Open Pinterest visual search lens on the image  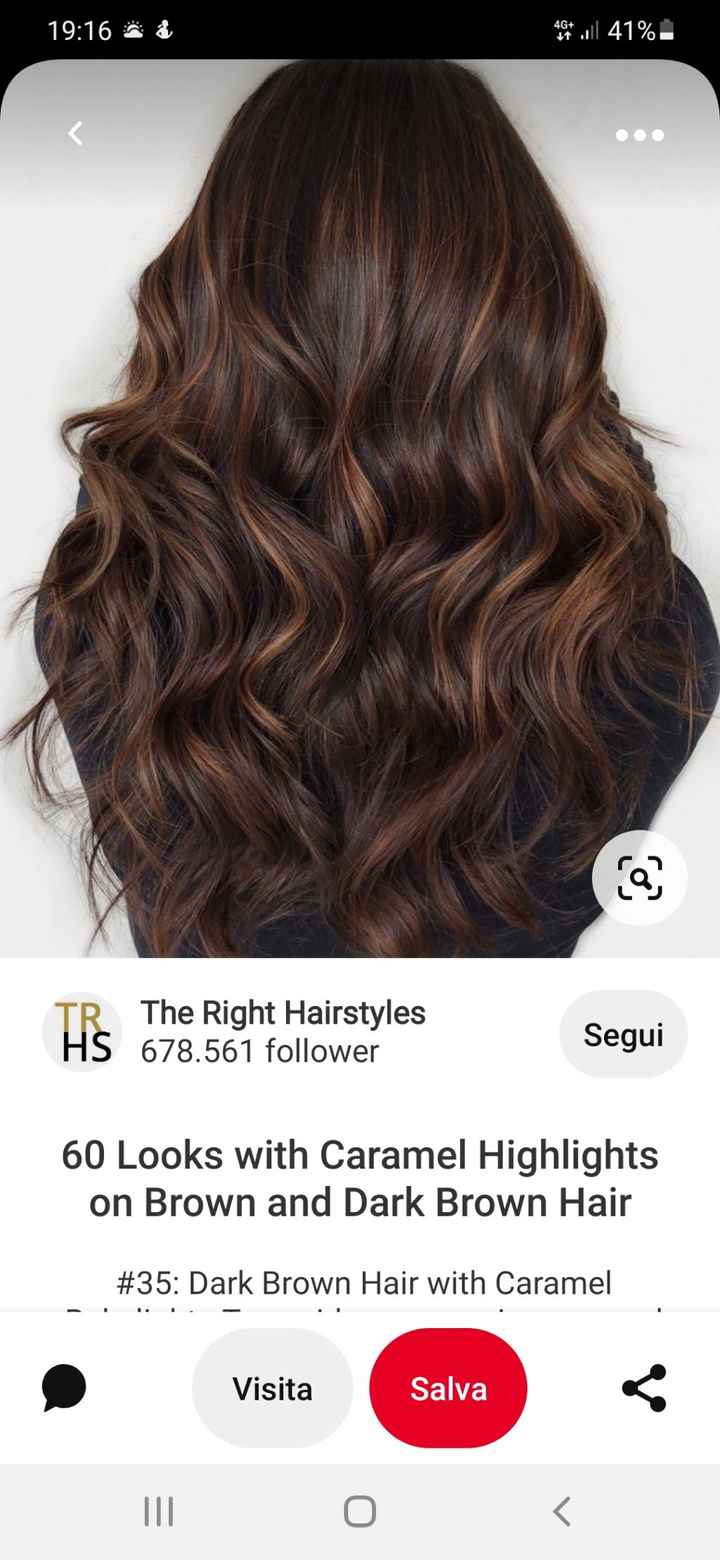639,877
